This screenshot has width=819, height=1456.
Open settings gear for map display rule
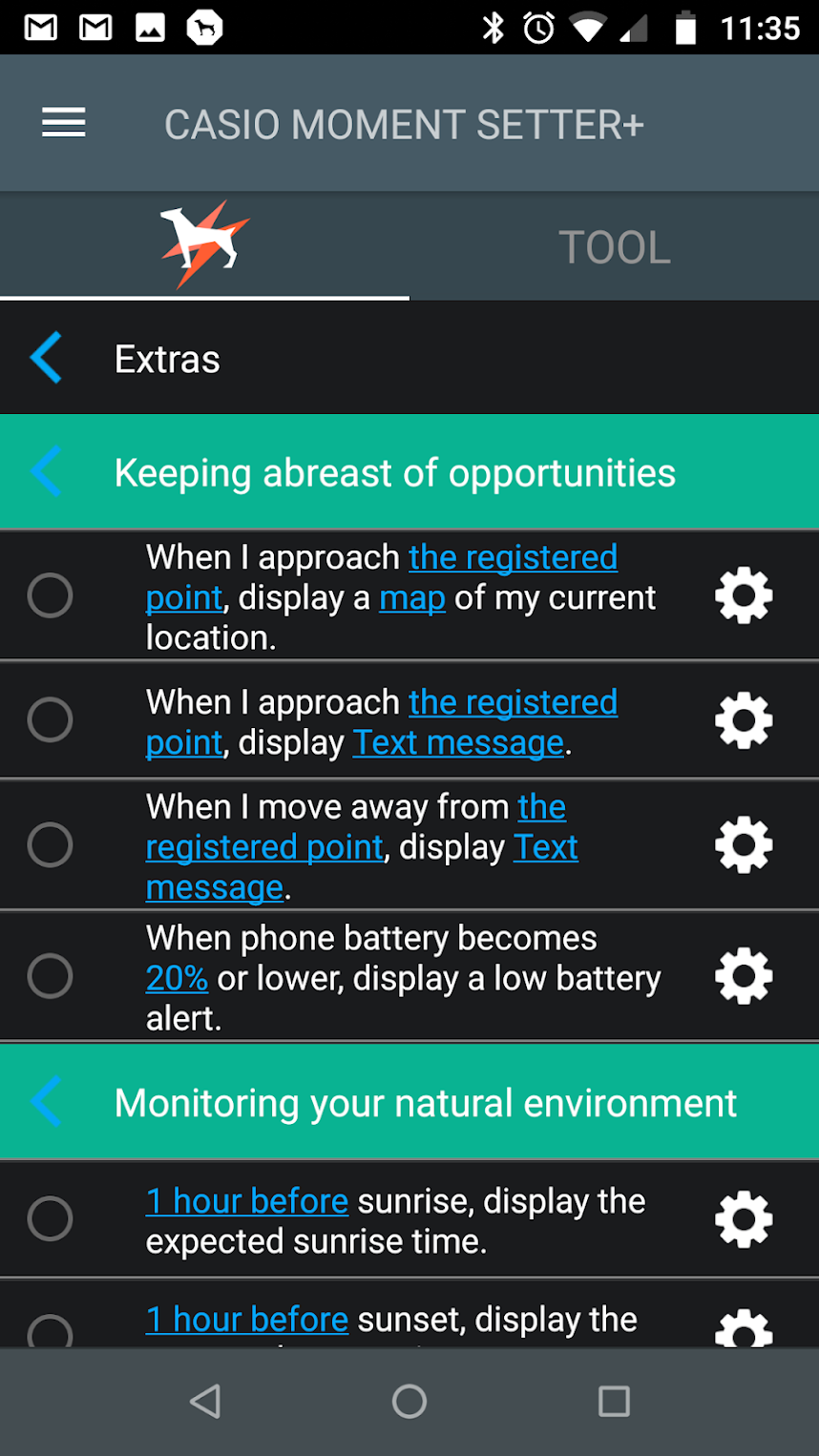pos(744,596)
